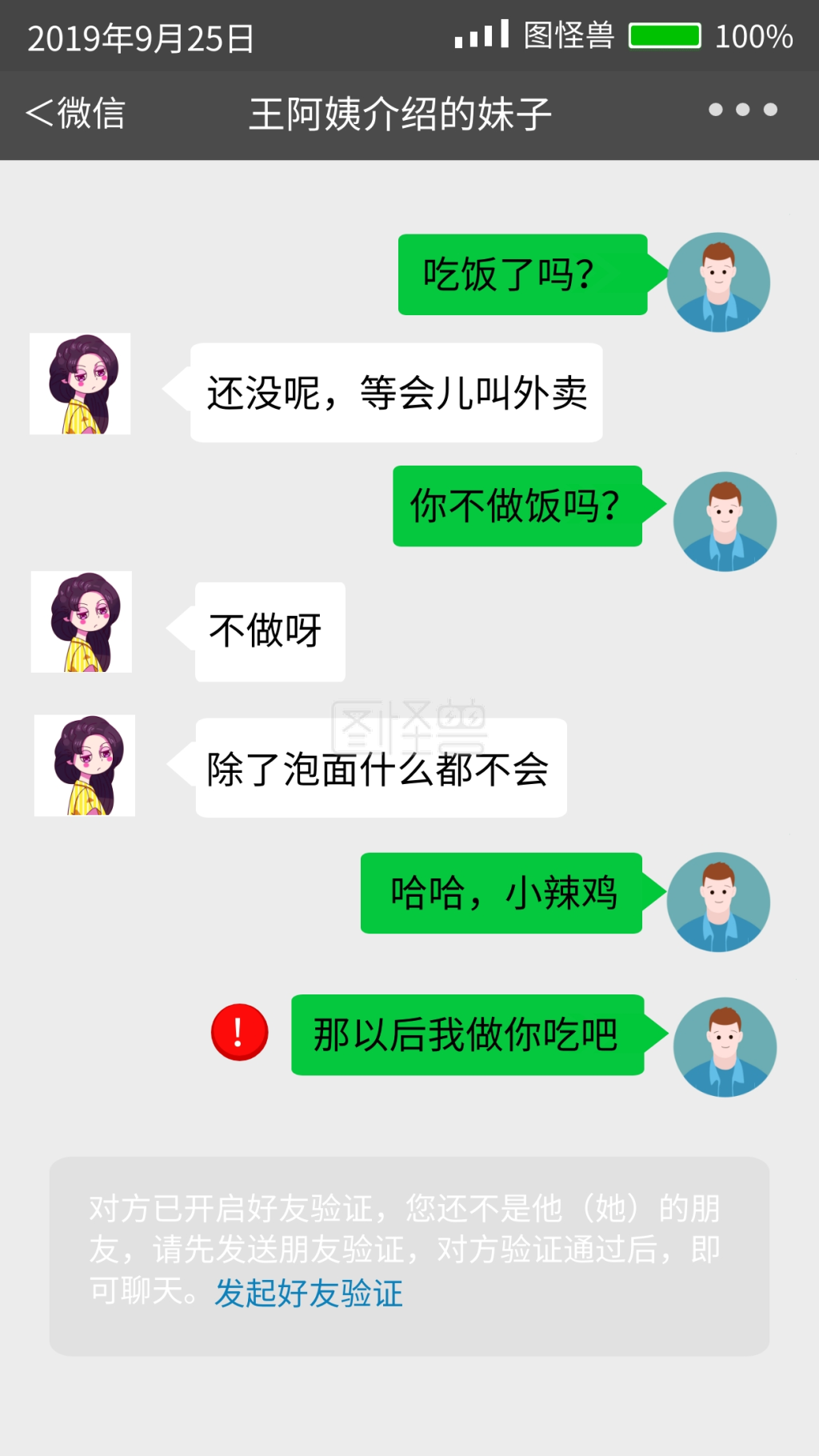Tap the signal strength bars in the status bar
819x1456 pixels.
coord(477,36)
